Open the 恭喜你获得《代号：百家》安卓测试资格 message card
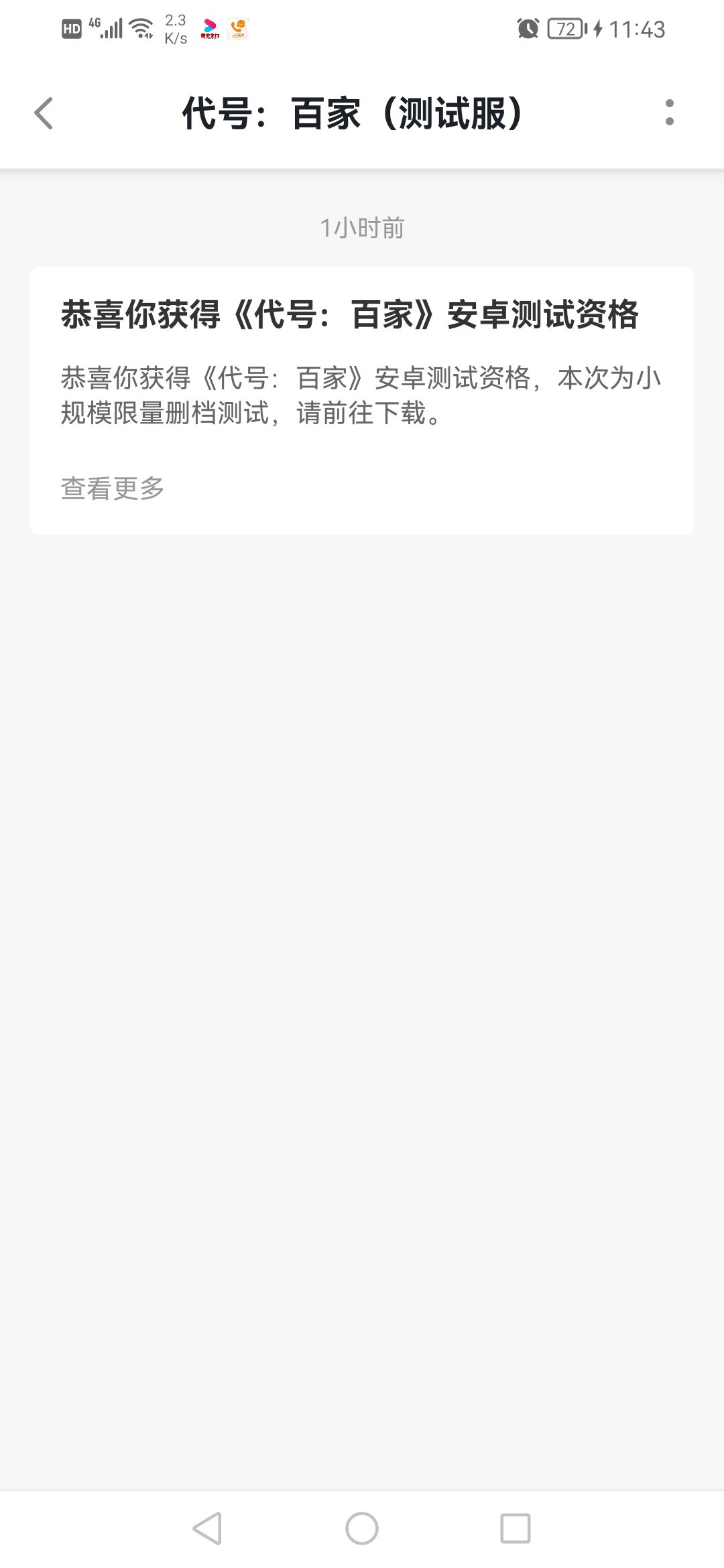This screenshot has height=1568, width=724. tap(362, 401)
